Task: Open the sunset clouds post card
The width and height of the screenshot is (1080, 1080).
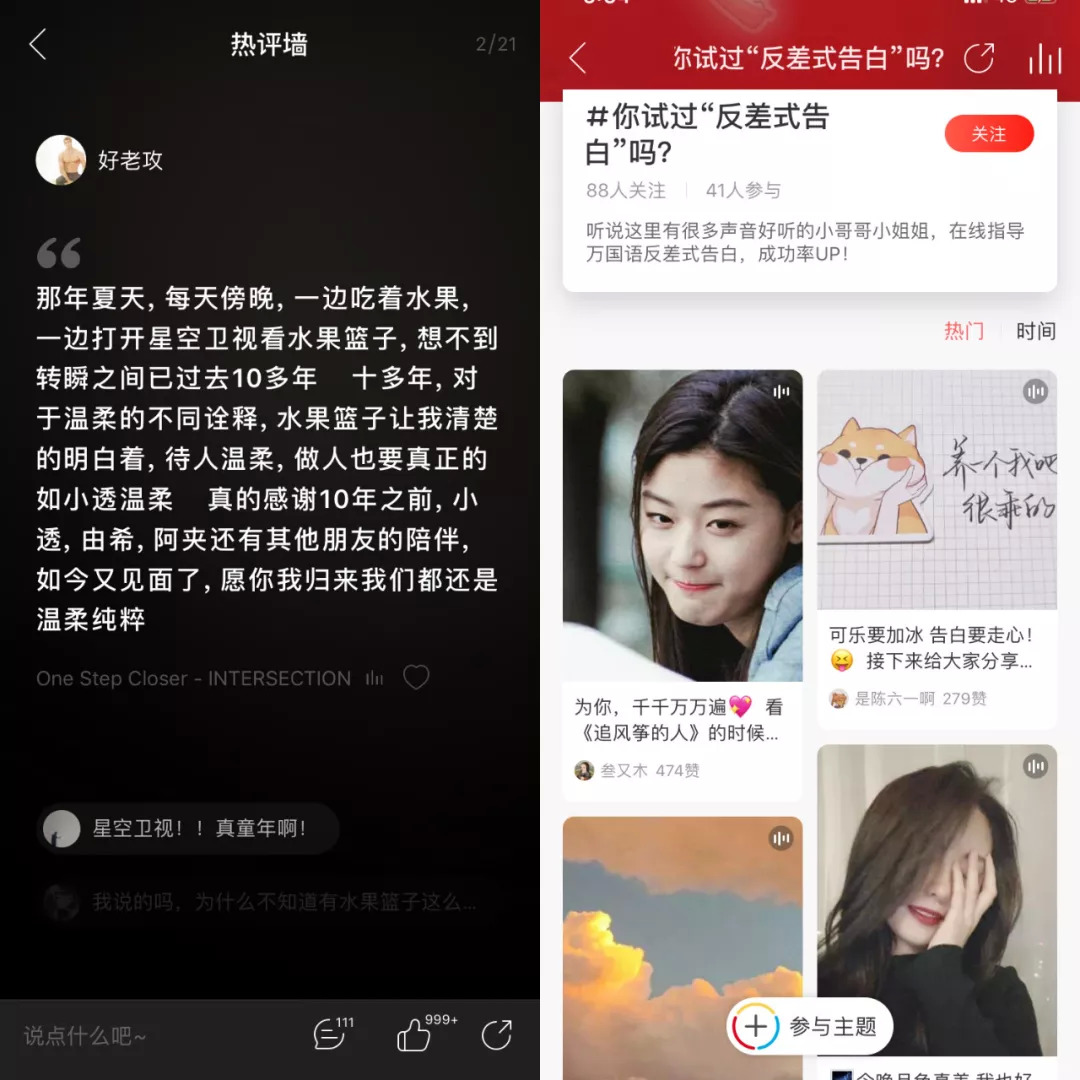Action: tap(682, 940)
